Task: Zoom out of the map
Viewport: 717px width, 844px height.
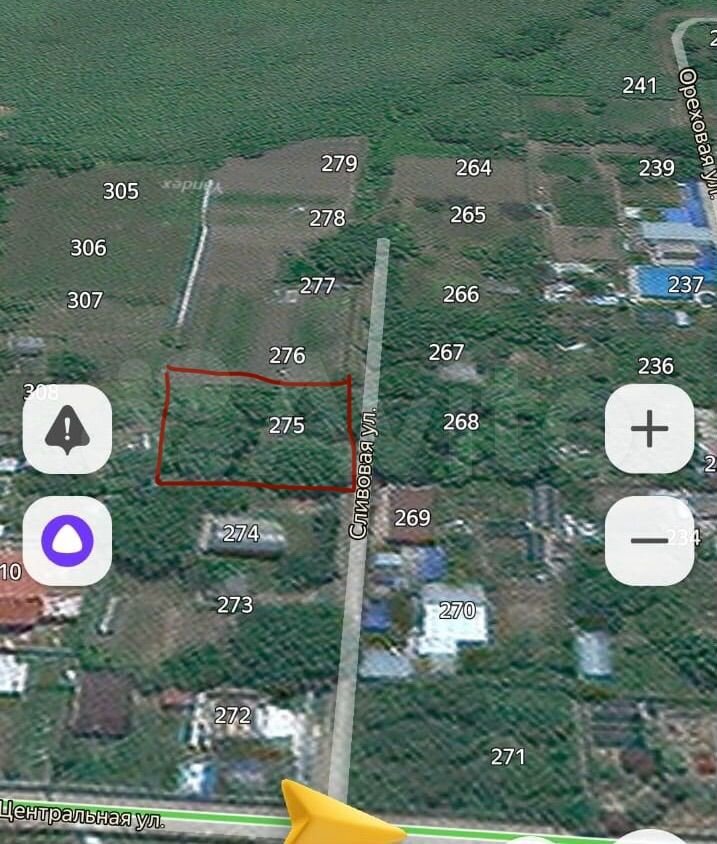Action: coord(649,541)
